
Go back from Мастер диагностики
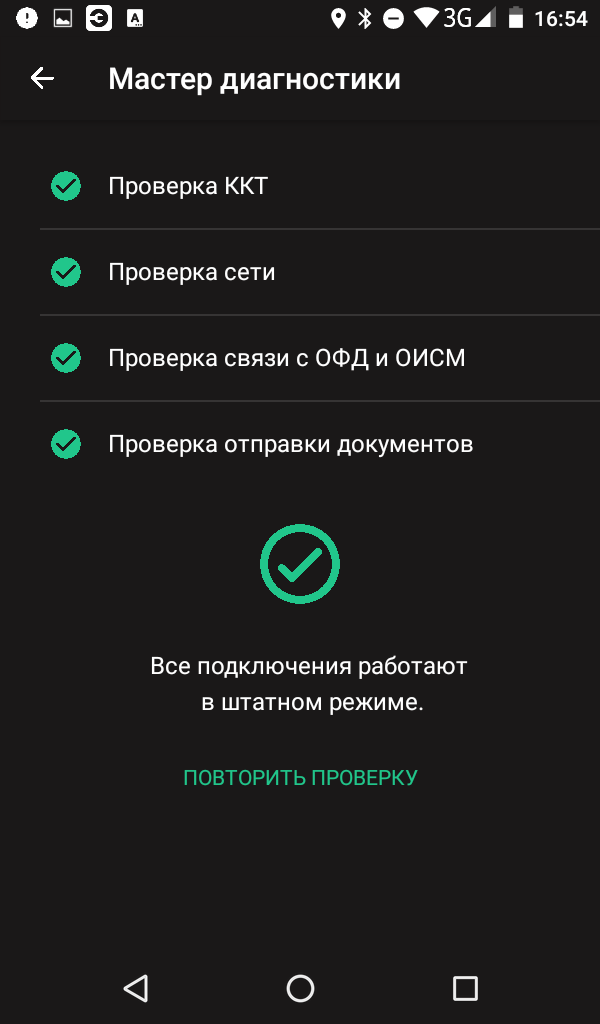pos(42,79)
